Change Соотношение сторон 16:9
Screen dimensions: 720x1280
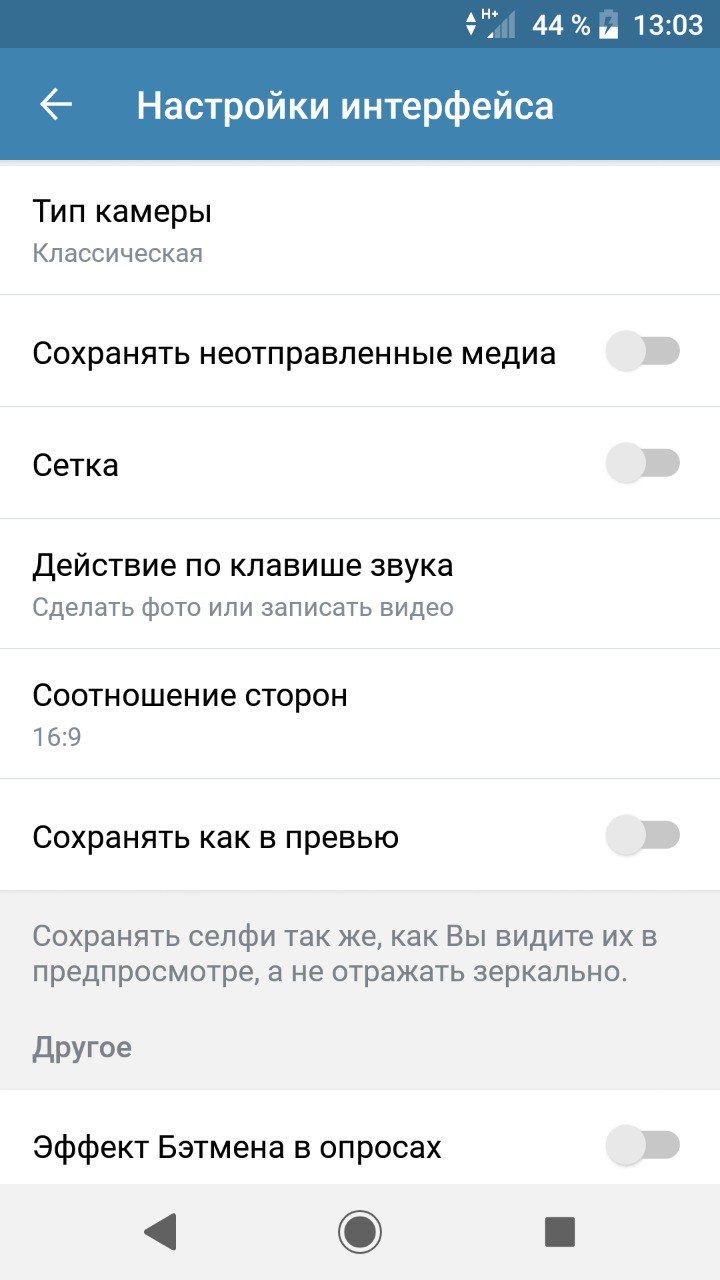coord(360,714)
